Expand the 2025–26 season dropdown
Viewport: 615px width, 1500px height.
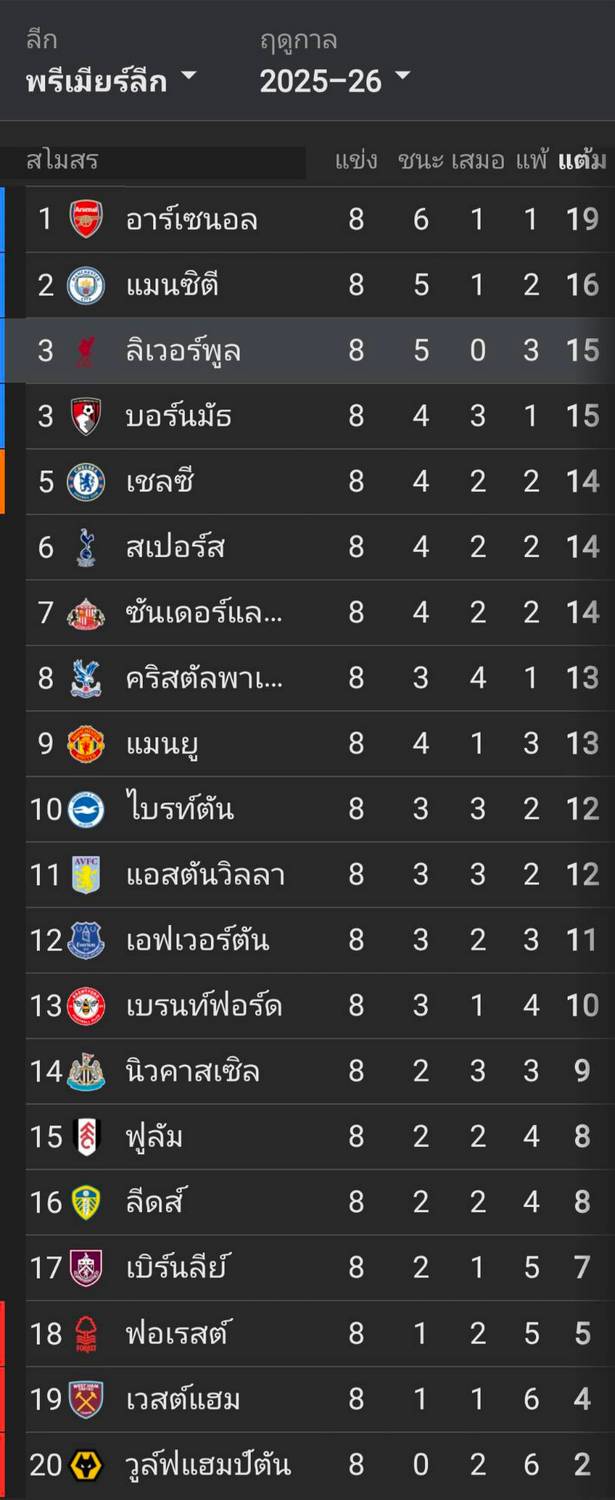coord(334,80)
